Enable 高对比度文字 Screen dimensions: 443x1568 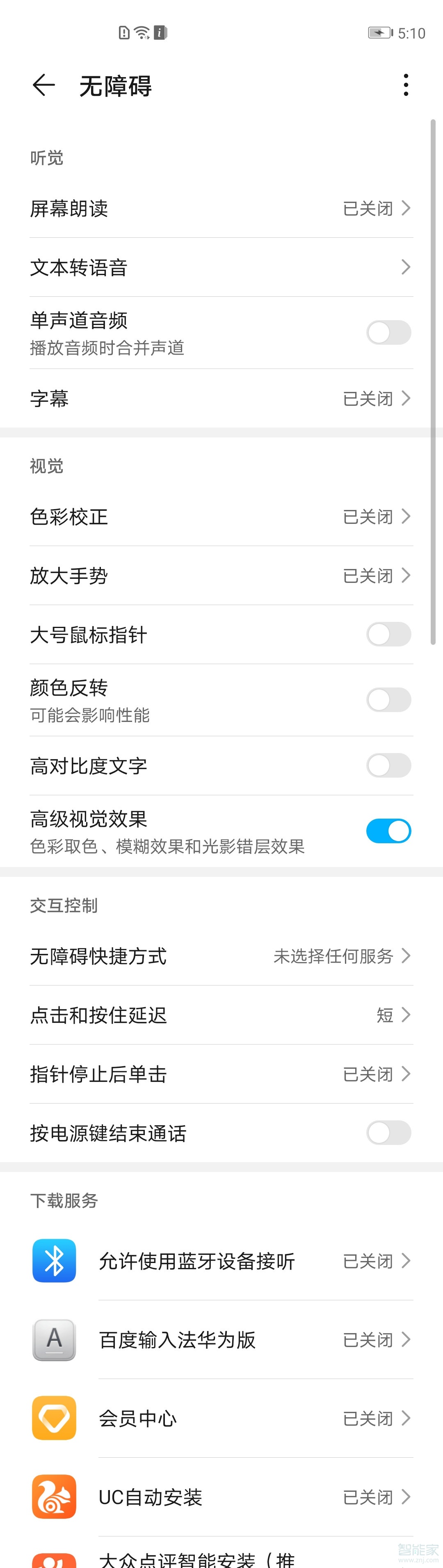coord(388,766)
